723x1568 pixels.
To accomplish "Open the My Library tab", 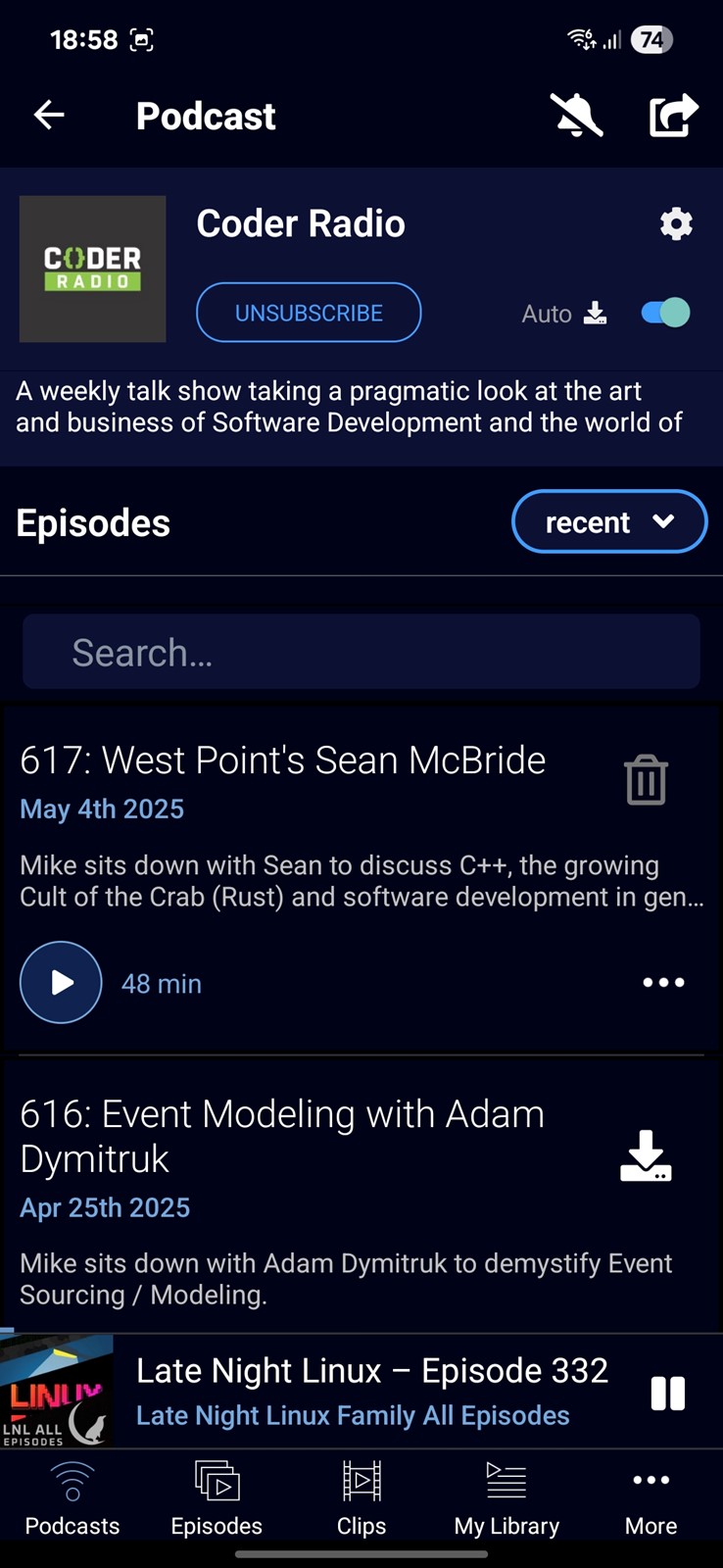I will tap(506, 1499).
